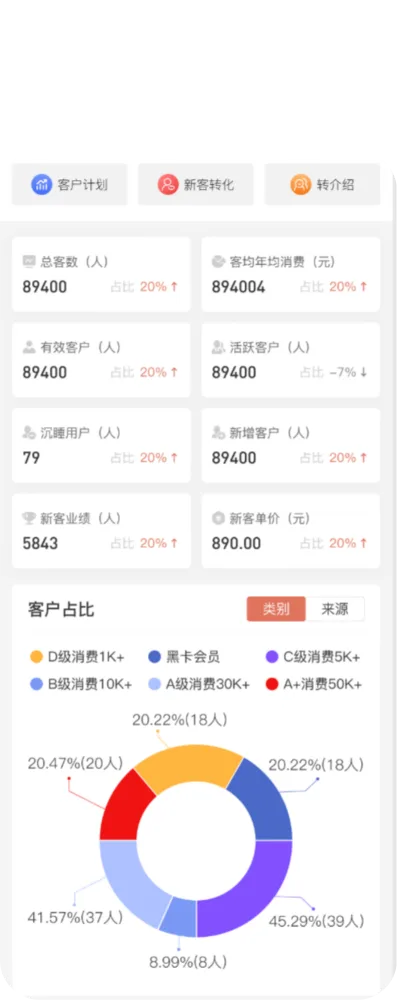Toggle the D级消费1K+ legend item
This screenshot has width=397, height=1000.
tap(77, 657)
